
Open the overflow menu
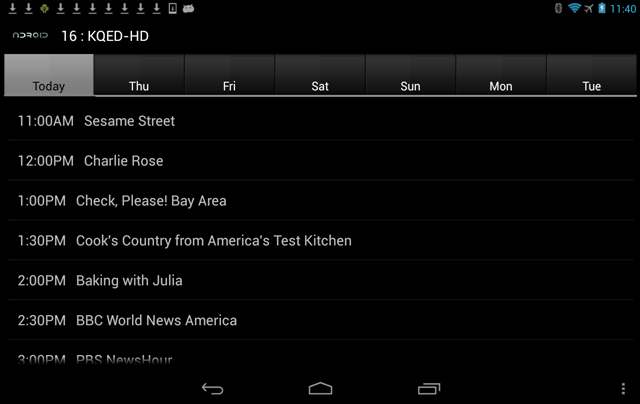pos(624,388)
